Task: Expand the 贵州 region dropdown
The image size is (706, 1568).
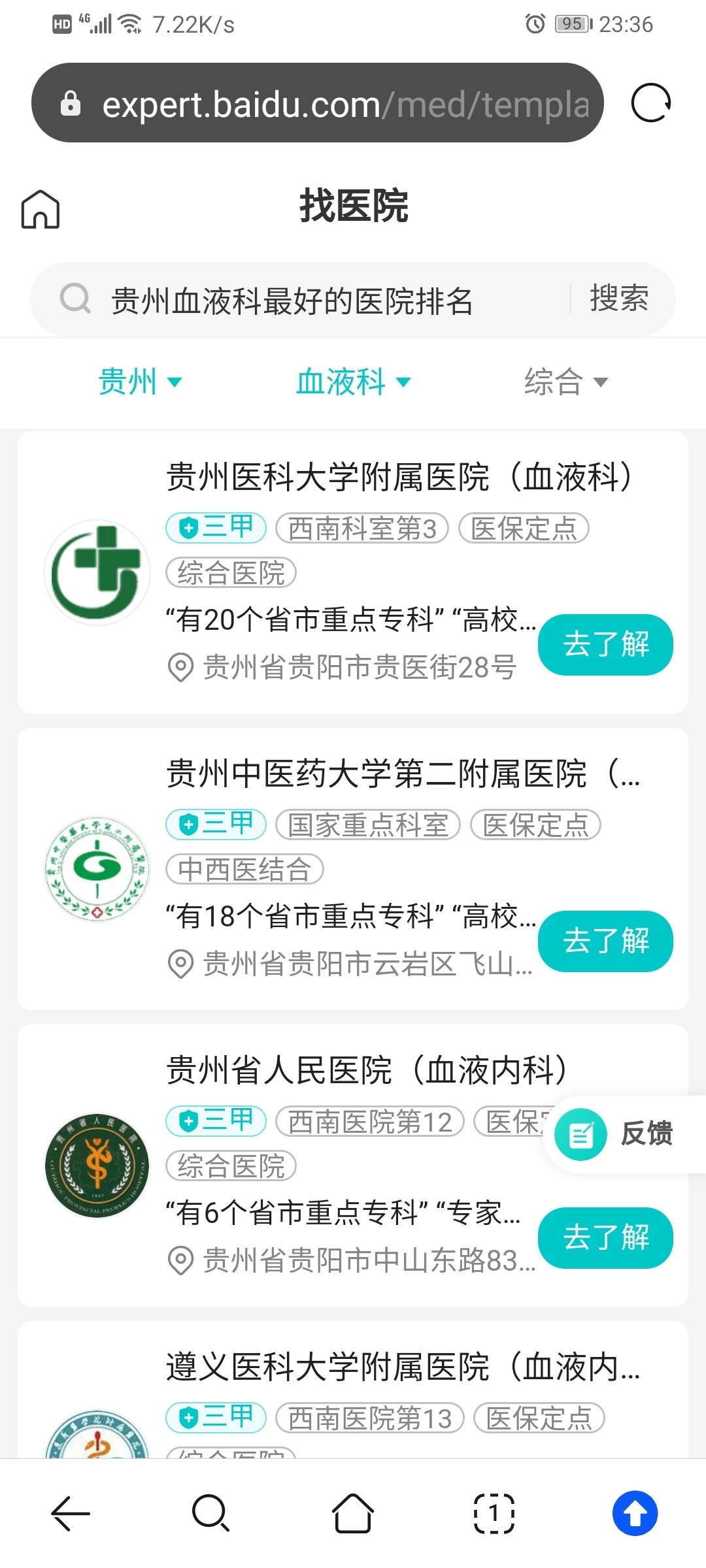Action: (x=139, y=382)
